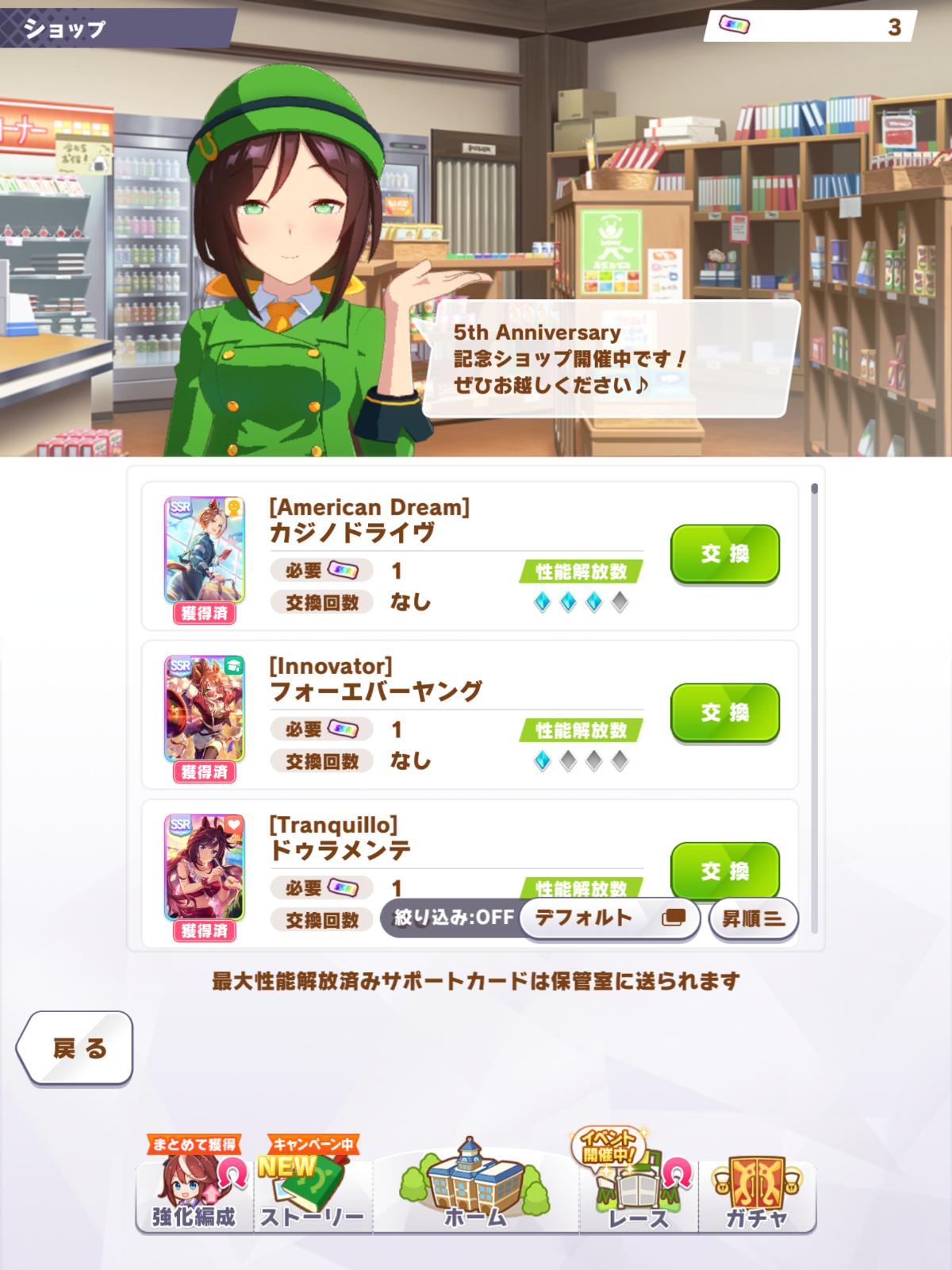Image resolution: width=952 pixels, height=1270 pixels.
Task: View the American Dream card thumbnail
Action: coord(205,550)
